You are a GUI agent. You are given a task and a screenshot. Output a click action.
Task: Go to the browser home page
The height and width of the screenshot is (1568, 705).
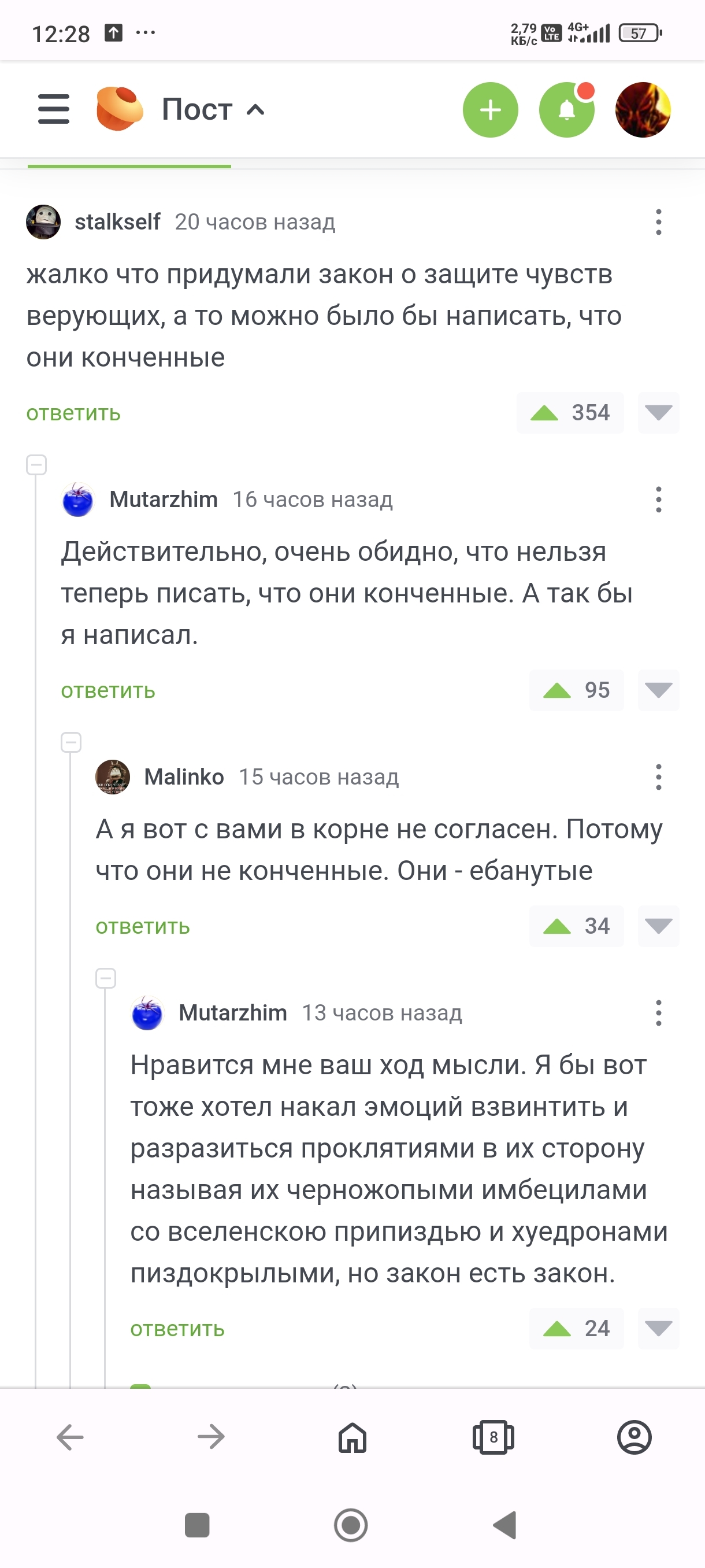pyautogui.click(x=352, y=1438)
